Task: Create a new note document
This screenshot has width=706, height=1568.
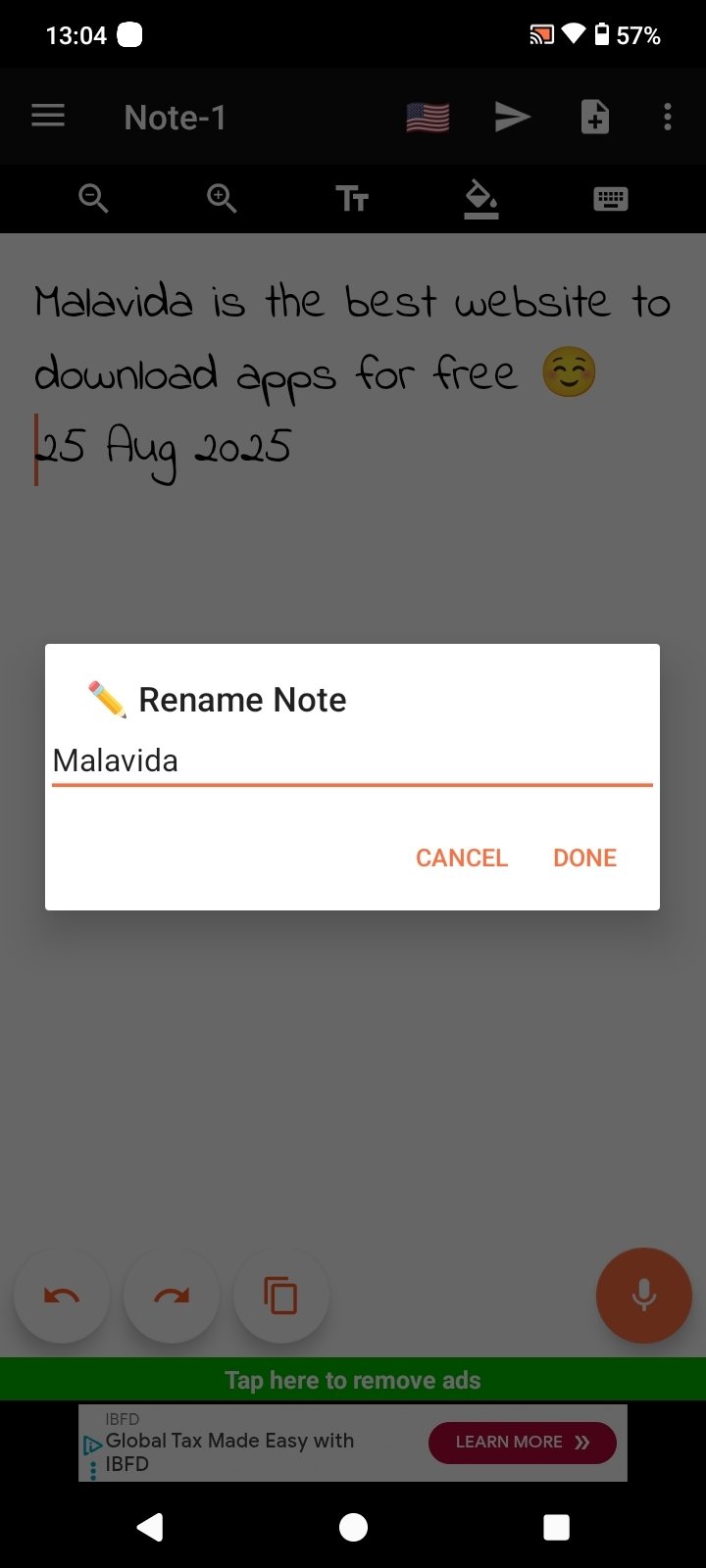Action: coord(595,118)
